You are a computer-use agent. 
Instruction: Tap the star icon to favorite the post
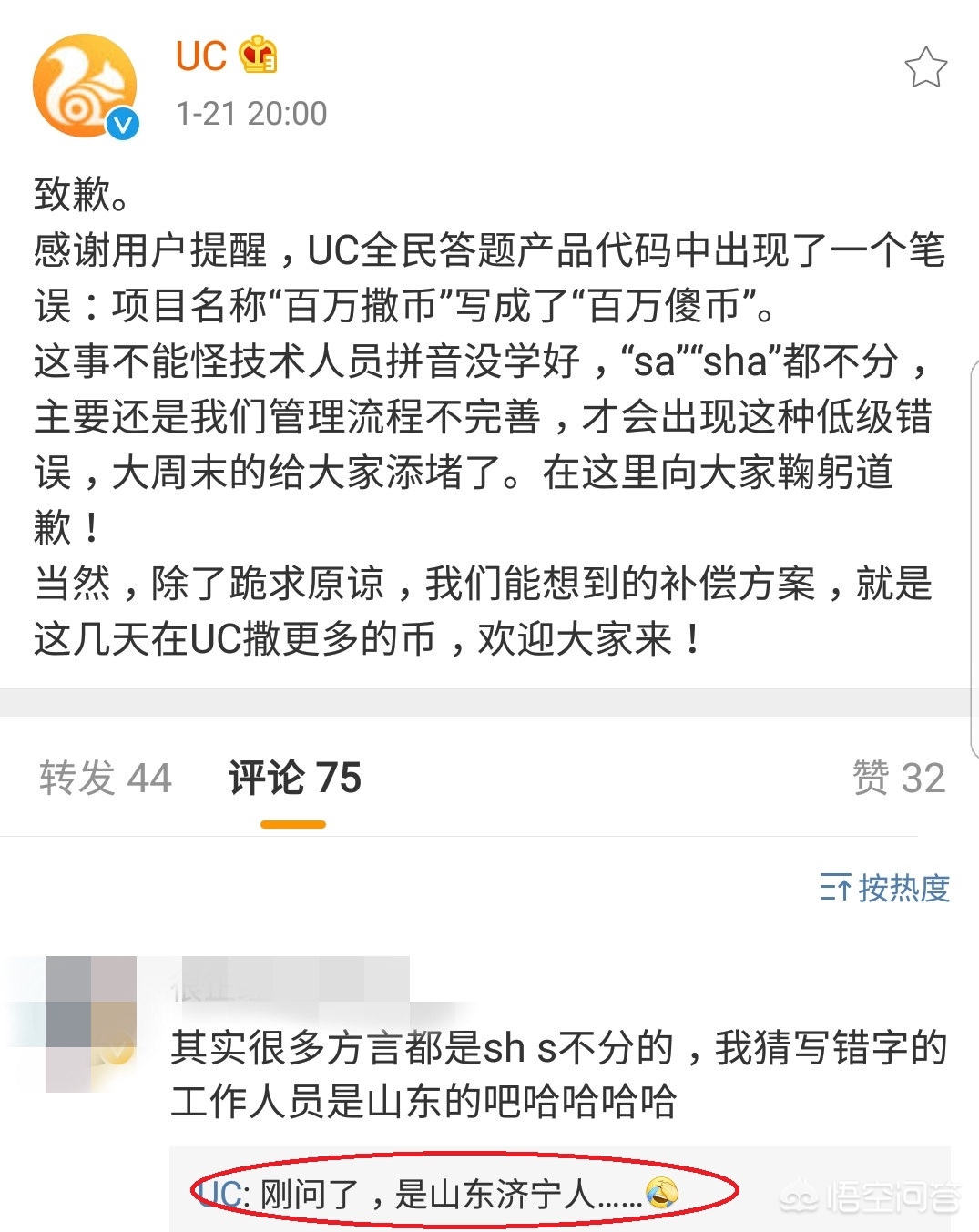pos(925,68)
